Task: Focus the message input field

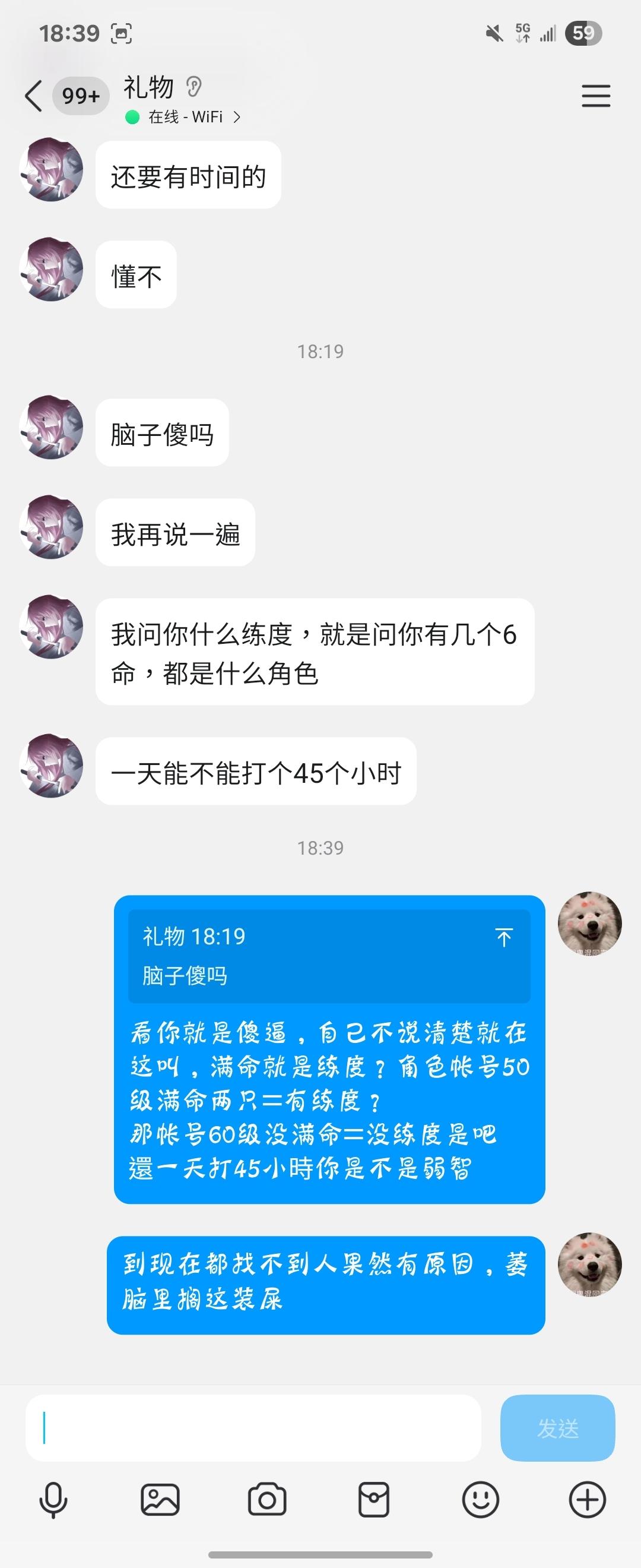Action: [x=253, y=1428]
